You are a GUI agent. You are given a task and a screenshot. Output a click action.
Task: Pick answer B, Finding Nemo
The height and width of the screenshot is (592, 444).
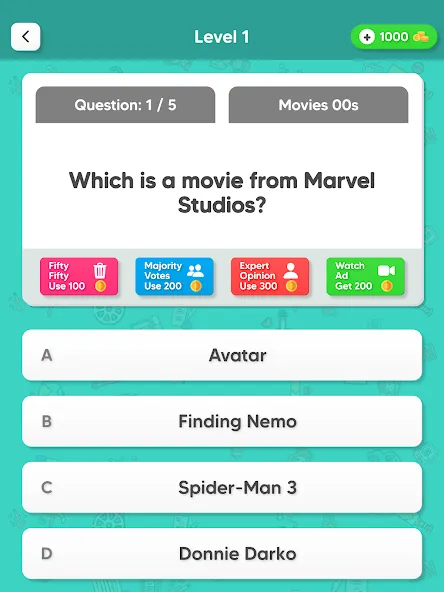click(222, 421)
